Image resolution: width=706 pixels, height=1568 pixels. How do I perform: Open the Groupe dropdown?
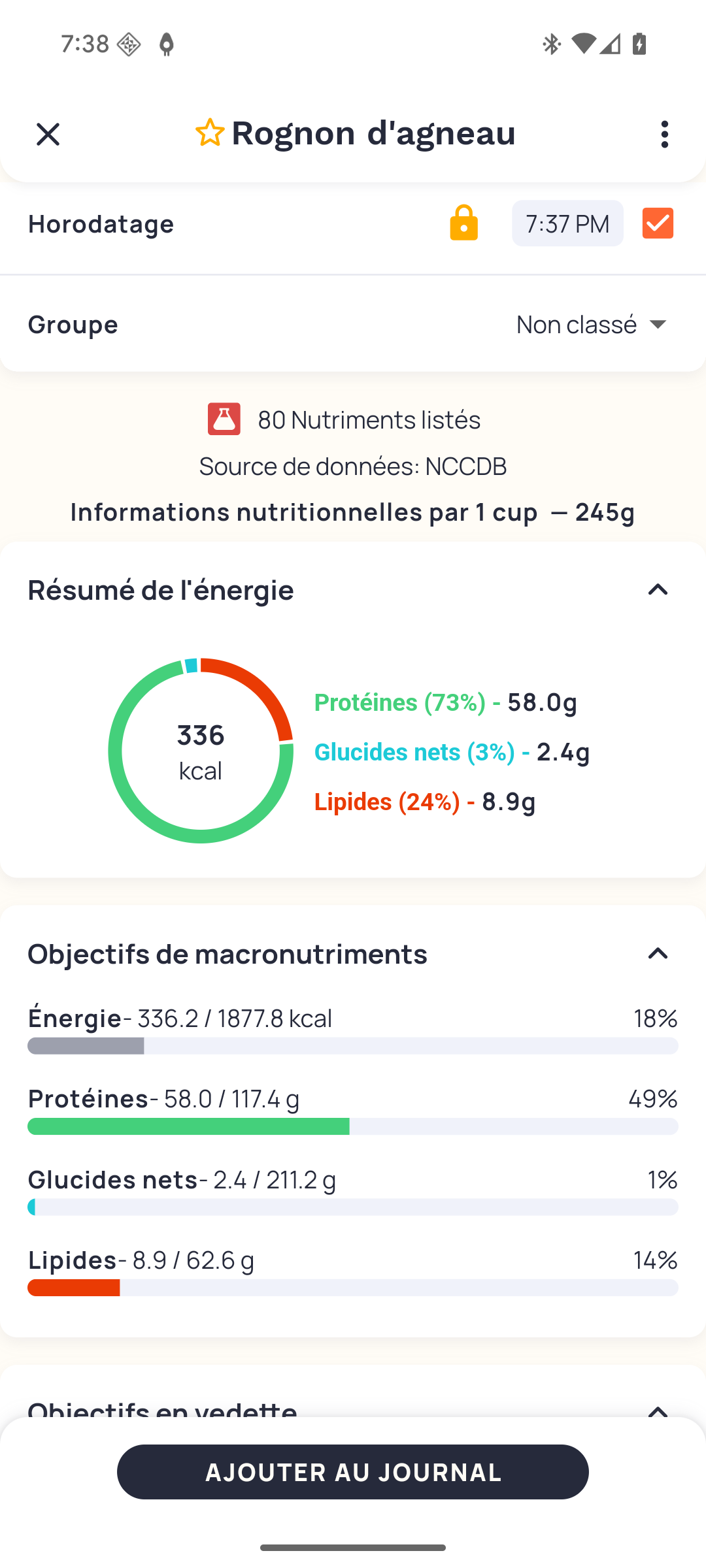tap(592, 324)
